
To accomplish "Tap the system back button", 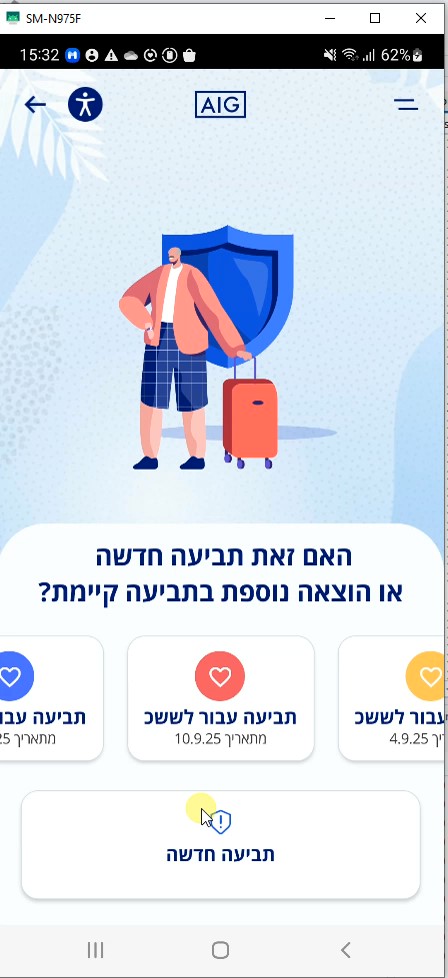I will point(346,950).
